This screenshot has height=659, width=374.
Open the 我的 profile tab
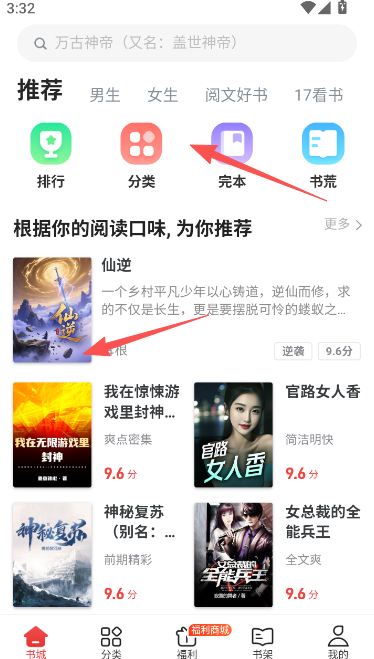(338, 642)
